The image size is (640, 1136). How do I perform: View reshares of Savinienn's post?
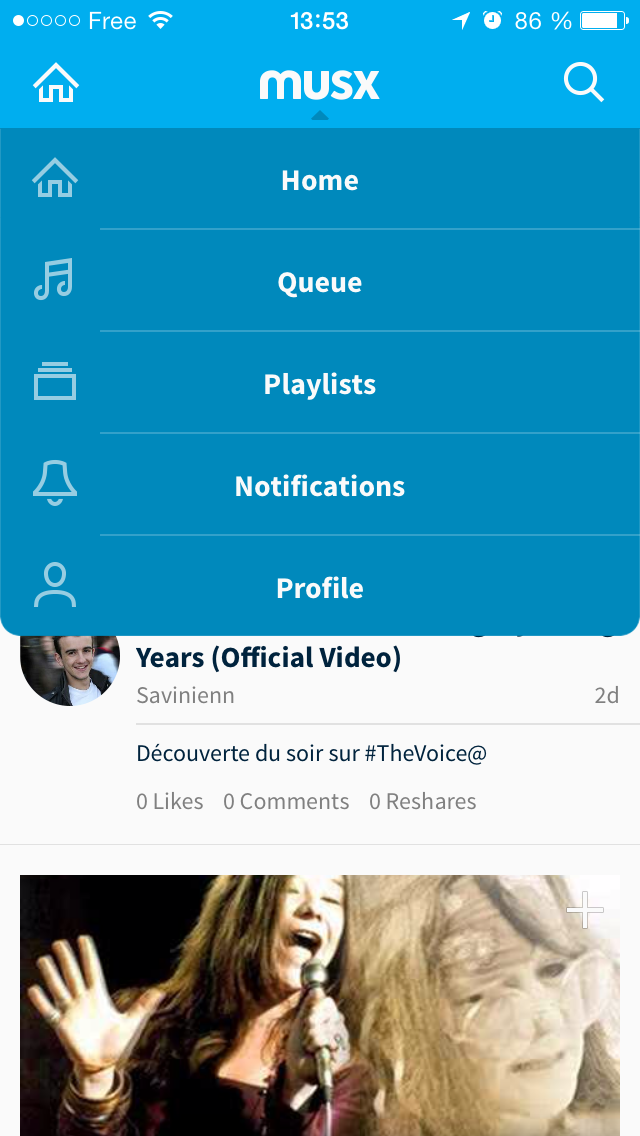tap(422, 802)
